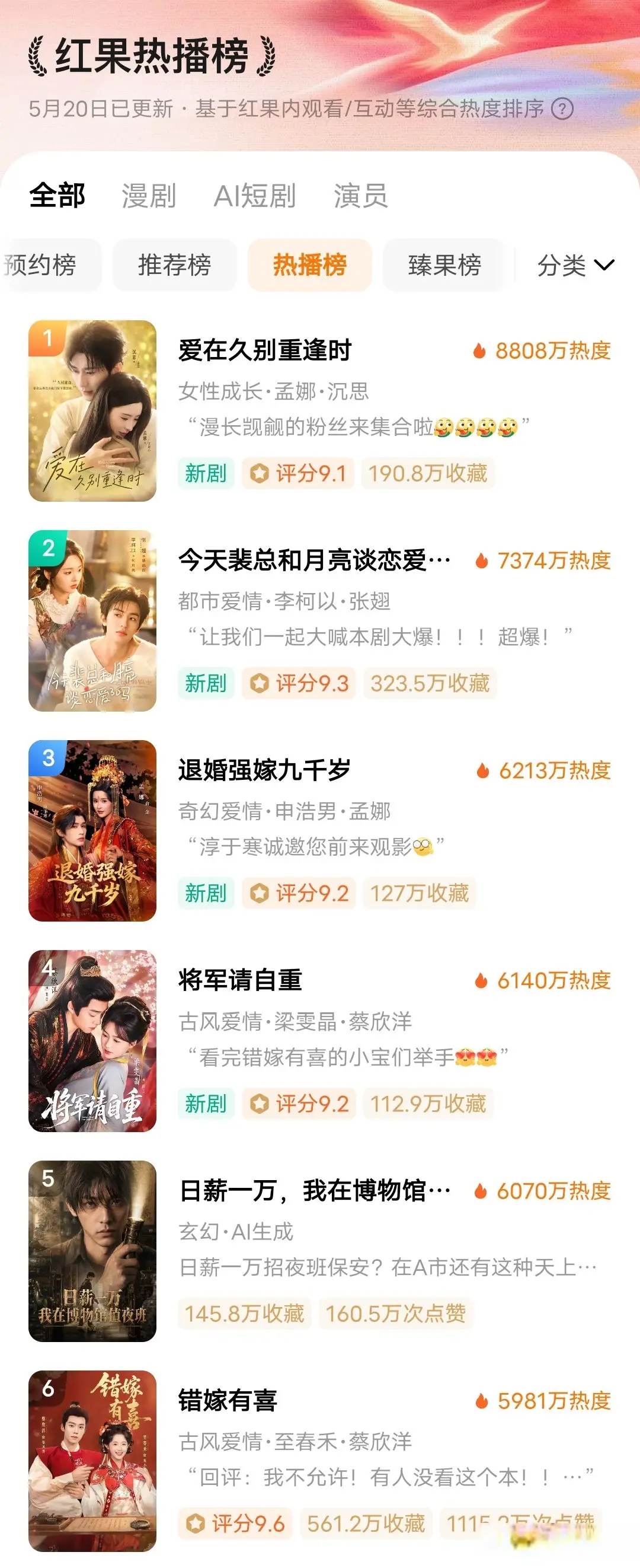
Task: Open the drama 退婚强嫁九千岁
Action: click(320, 831)
